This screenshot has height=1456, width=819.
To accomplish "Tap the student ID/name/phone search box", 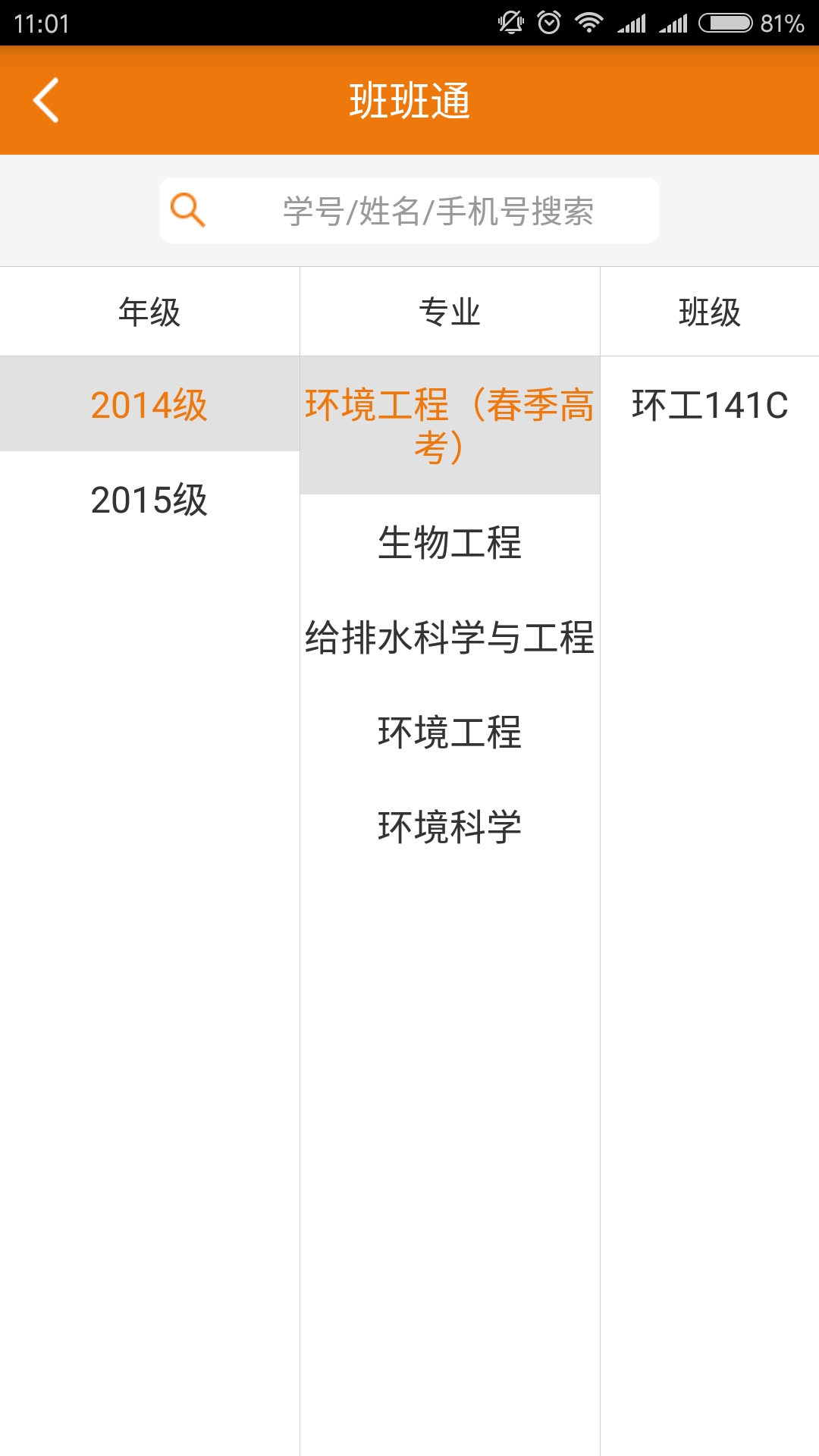I will 409,210.
